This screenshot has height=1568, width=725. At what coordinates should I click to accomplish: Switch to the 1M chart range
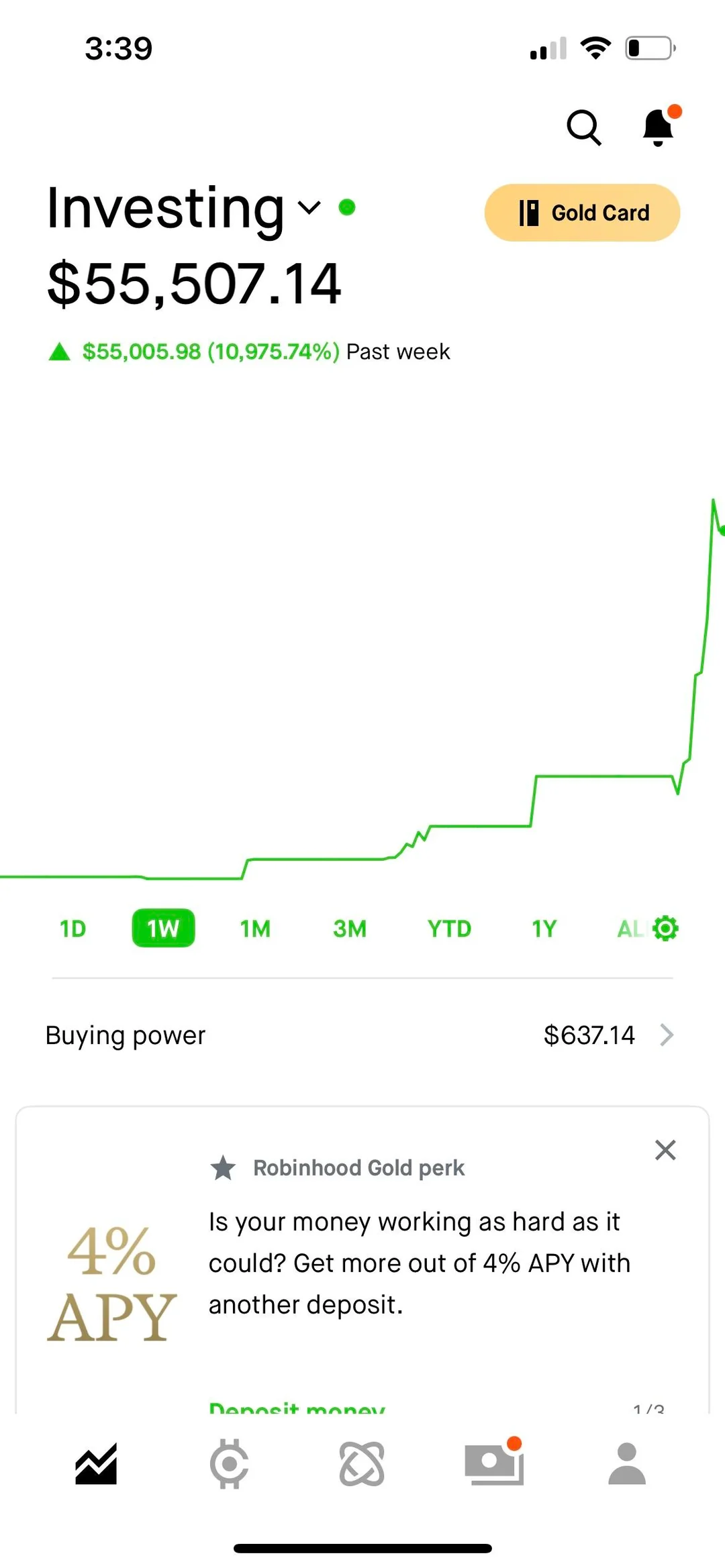(254, 928)
